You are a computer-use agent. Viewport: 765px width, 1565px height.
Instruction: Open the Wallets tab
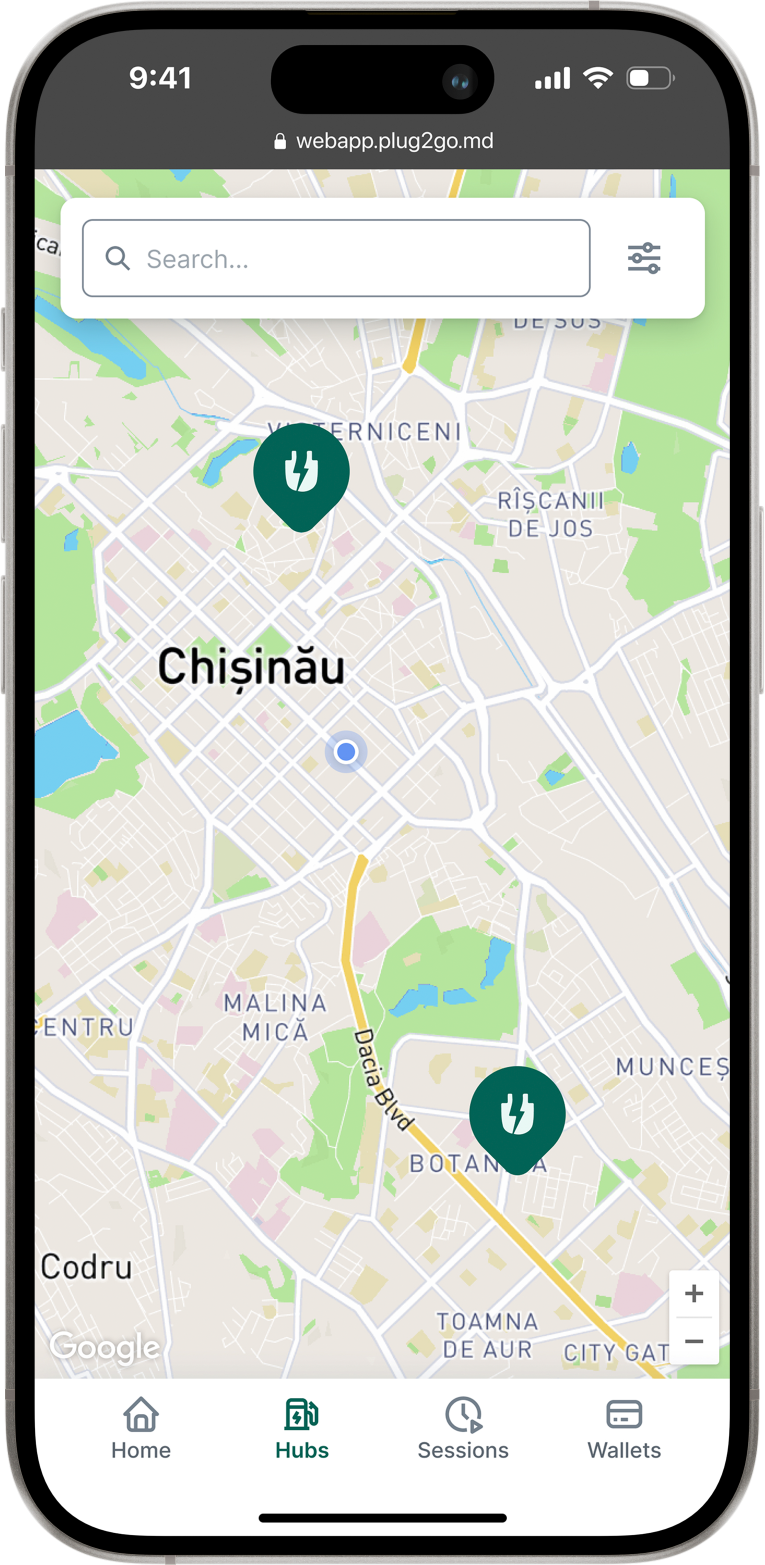point(624,1429)
